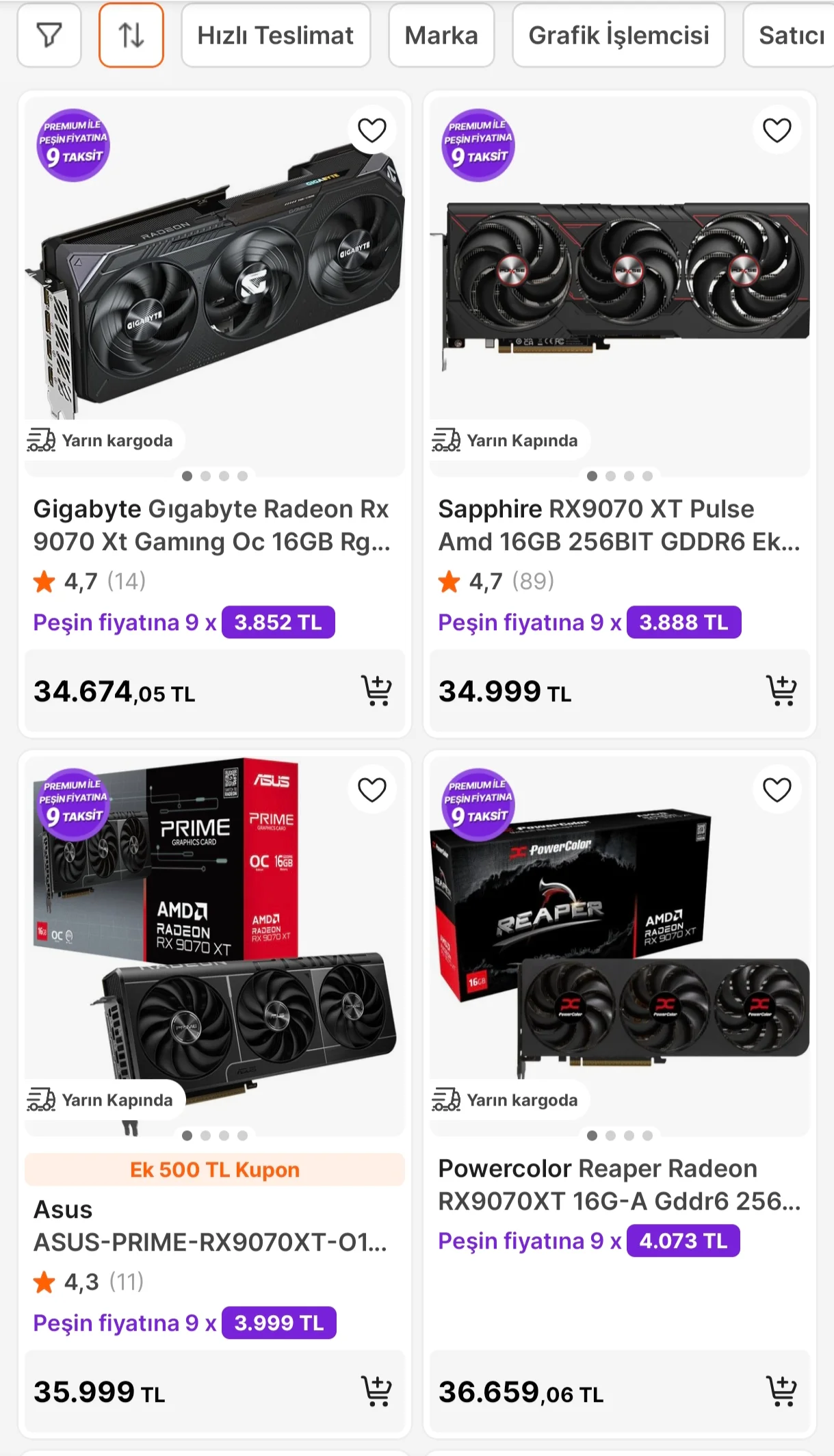Viewport: 834px width, 1456px height.
Task: Add Gigabyte Radeon RX 9070 XT to favorites
Action: (372, 130)
